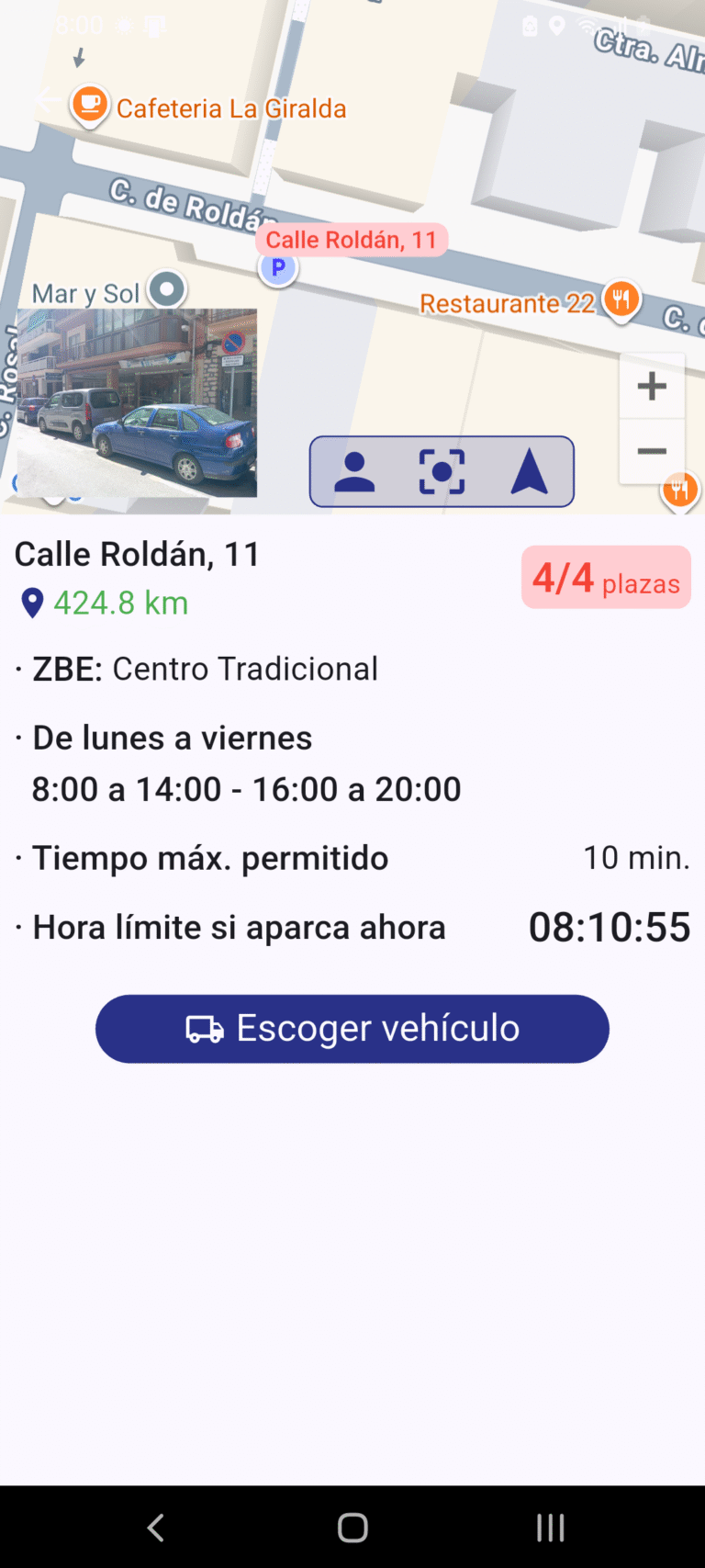Select the Calle Roldán, 11 parking marker
705x1568 pixels.
277,268
